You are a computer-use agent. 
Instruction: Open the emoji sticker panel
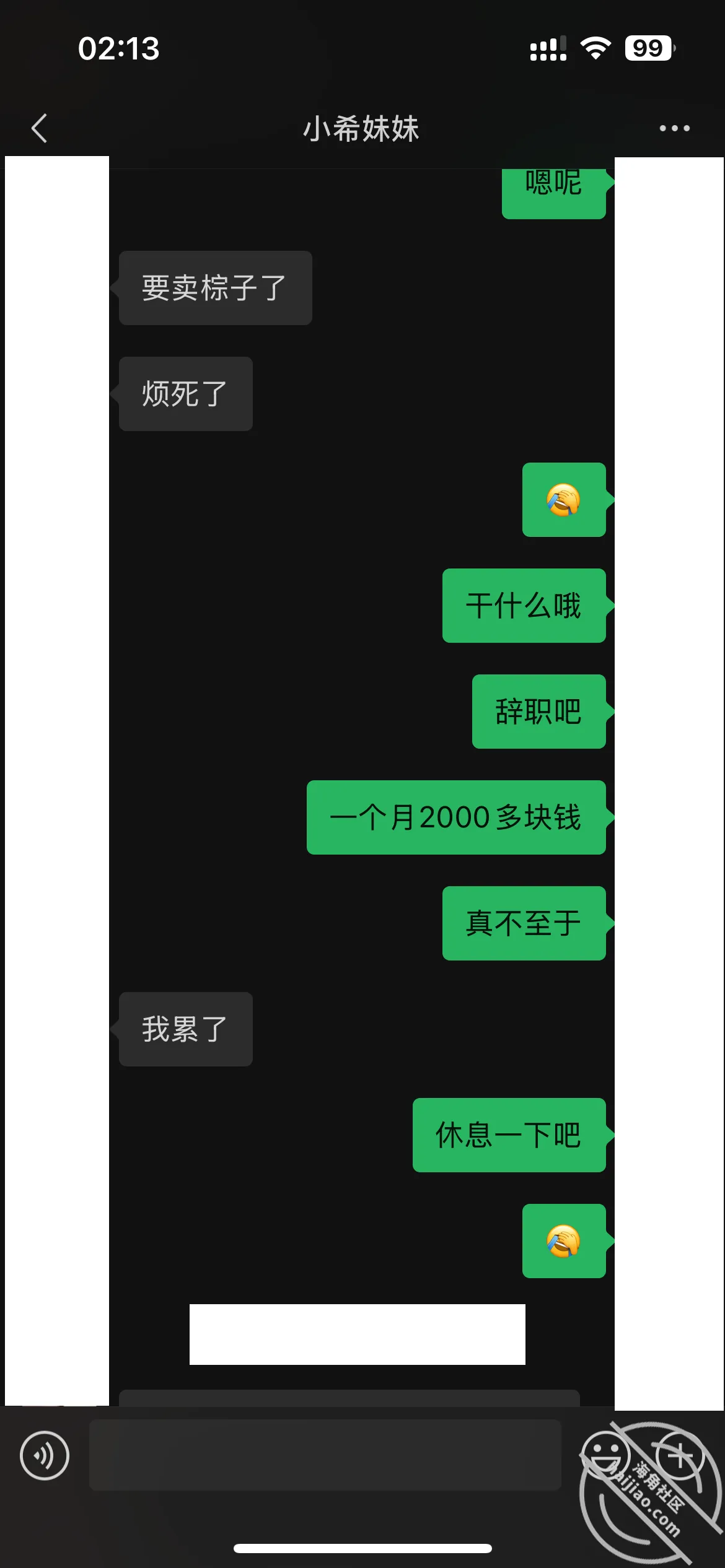click(605, 1455)
